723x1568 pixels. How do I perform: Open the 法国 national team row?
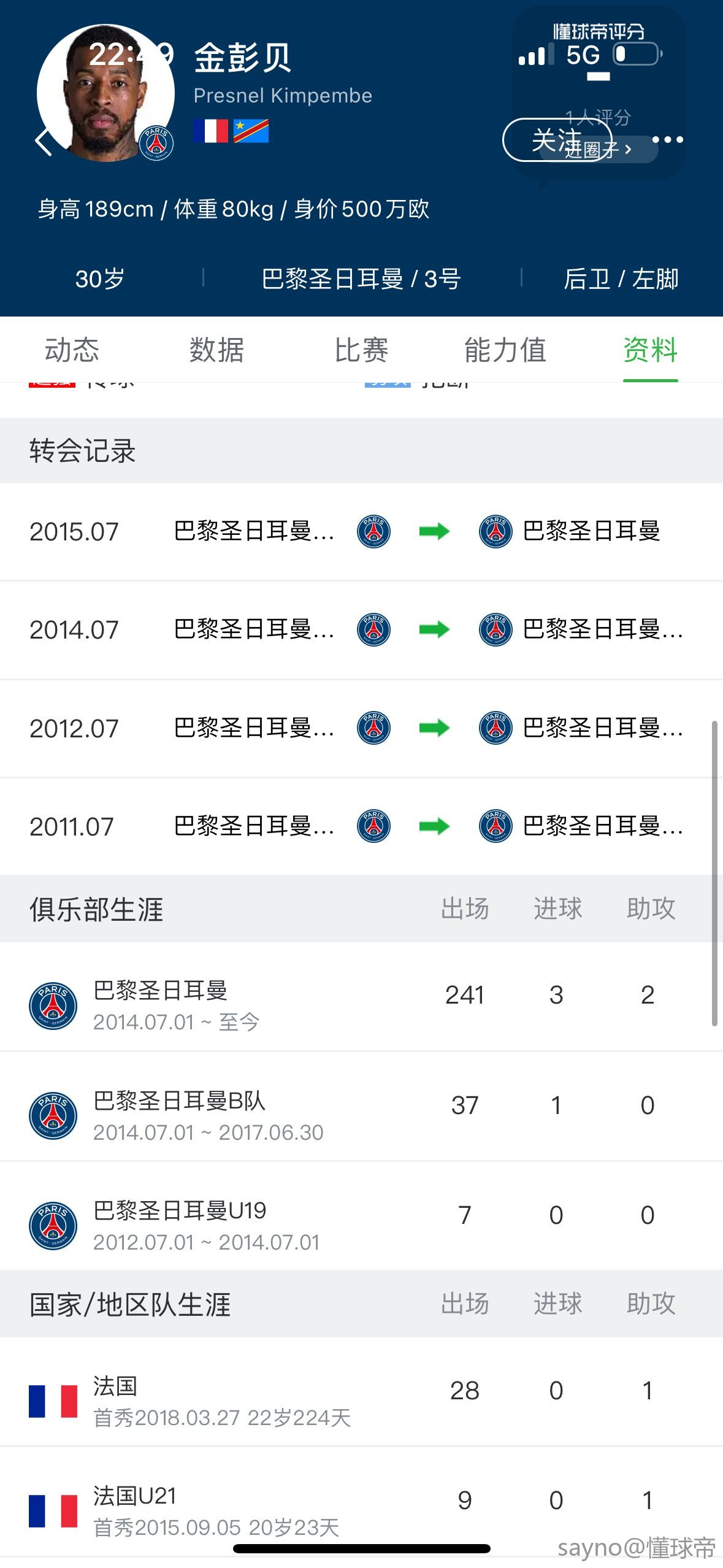(x=361, y=1391)
